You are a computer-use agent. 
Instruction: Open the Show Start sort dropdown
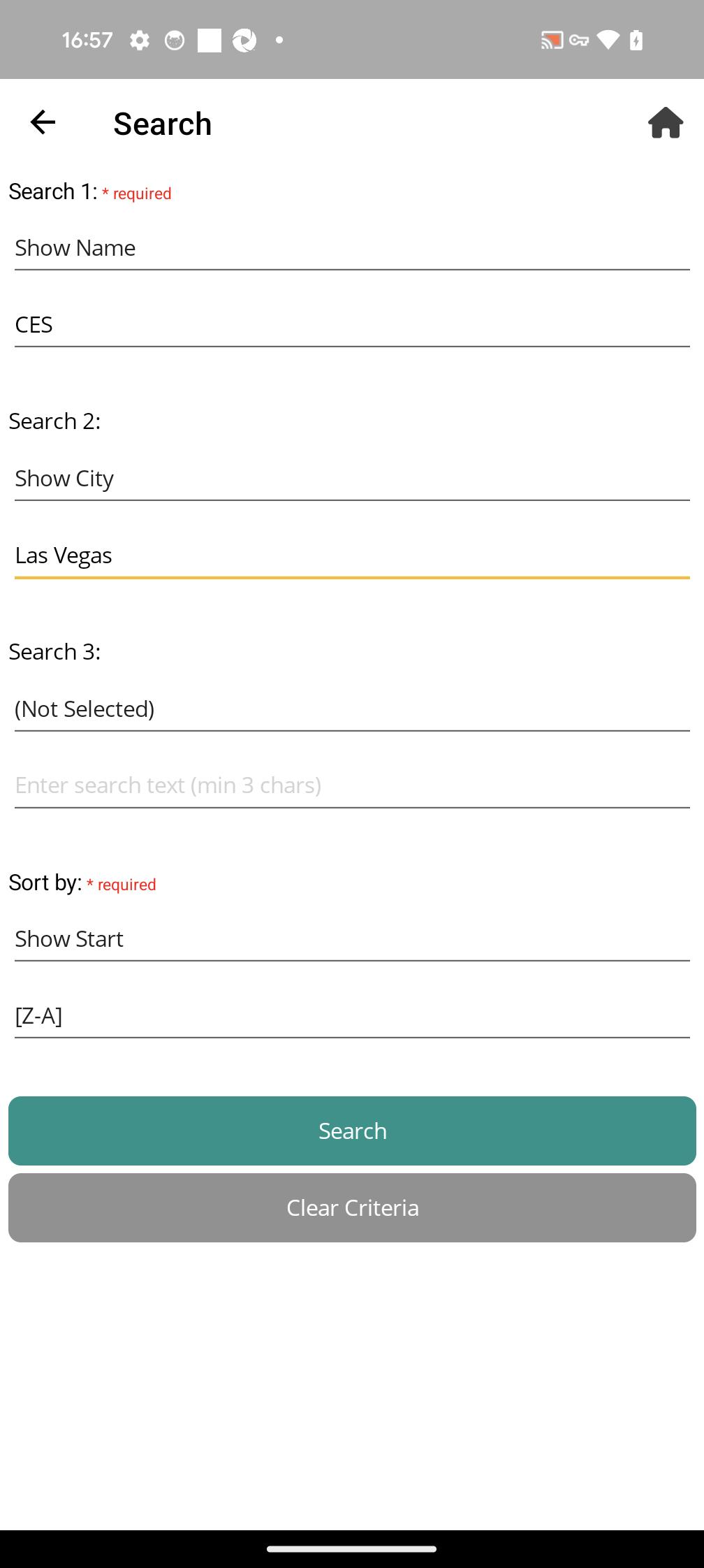pos(352,939)
